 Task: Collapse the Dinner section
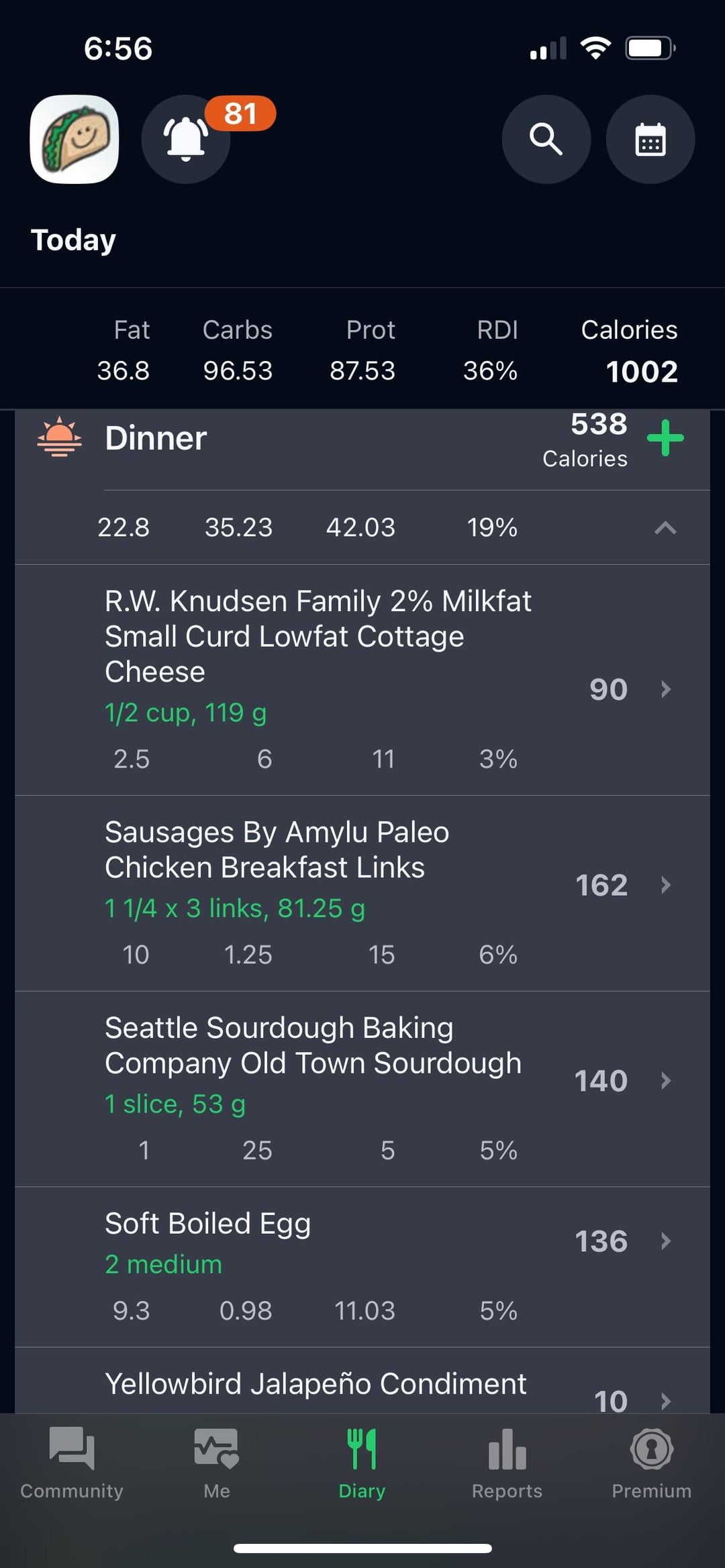(x=665, y=527)
